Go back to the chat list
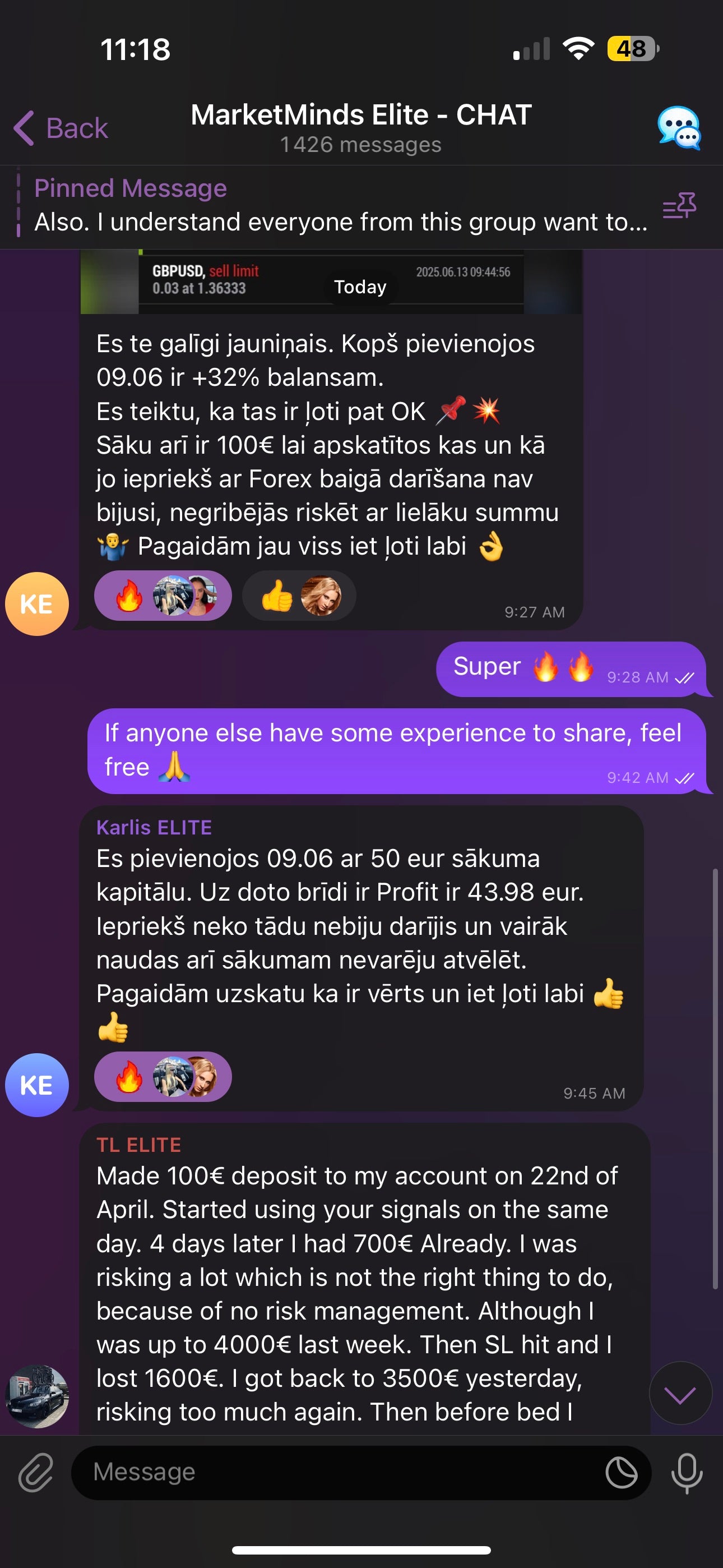Screen dimensions: 723x1568 point(61,128)
